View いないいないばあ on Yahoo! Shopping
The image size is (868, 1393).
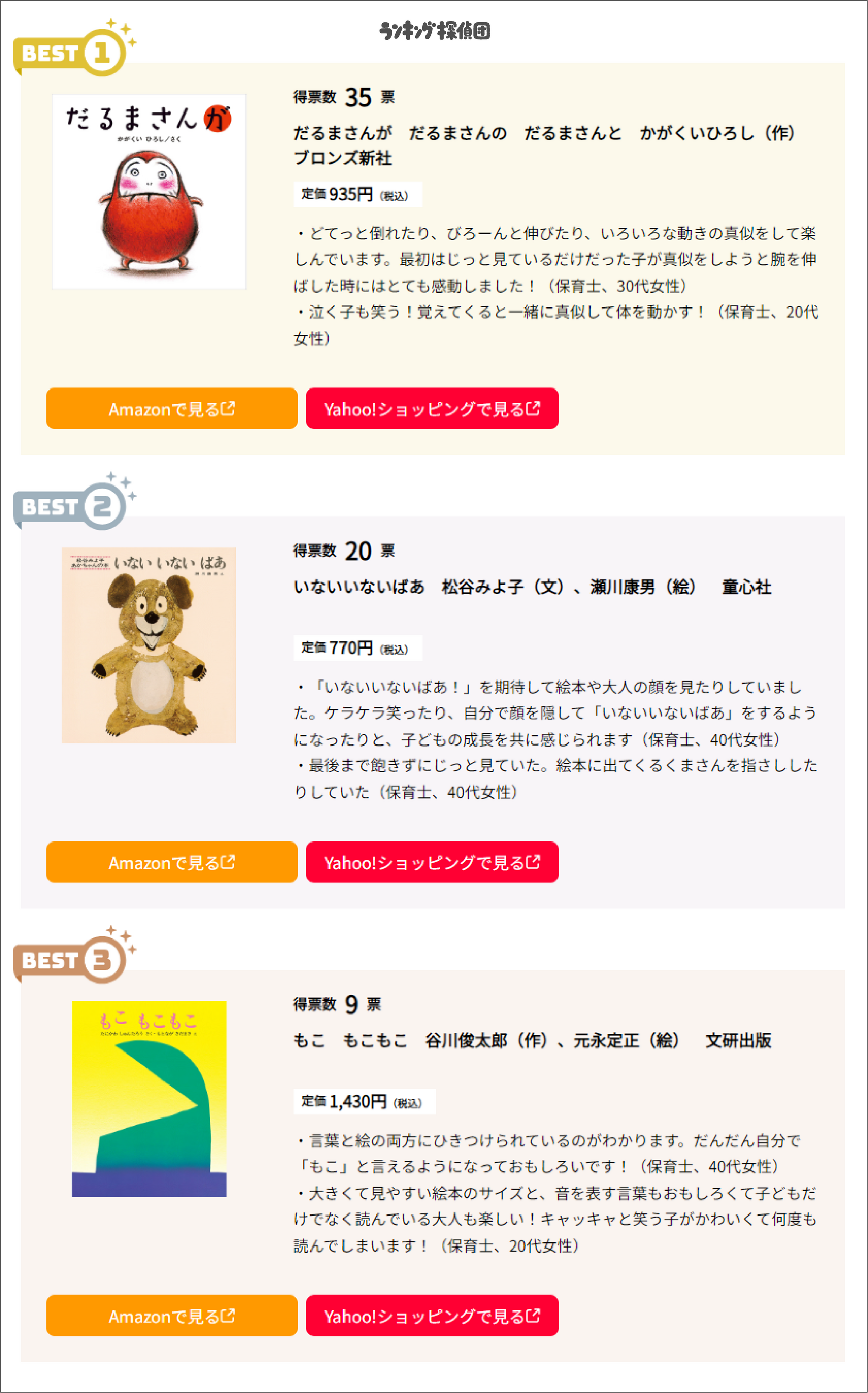click(432, 862)
